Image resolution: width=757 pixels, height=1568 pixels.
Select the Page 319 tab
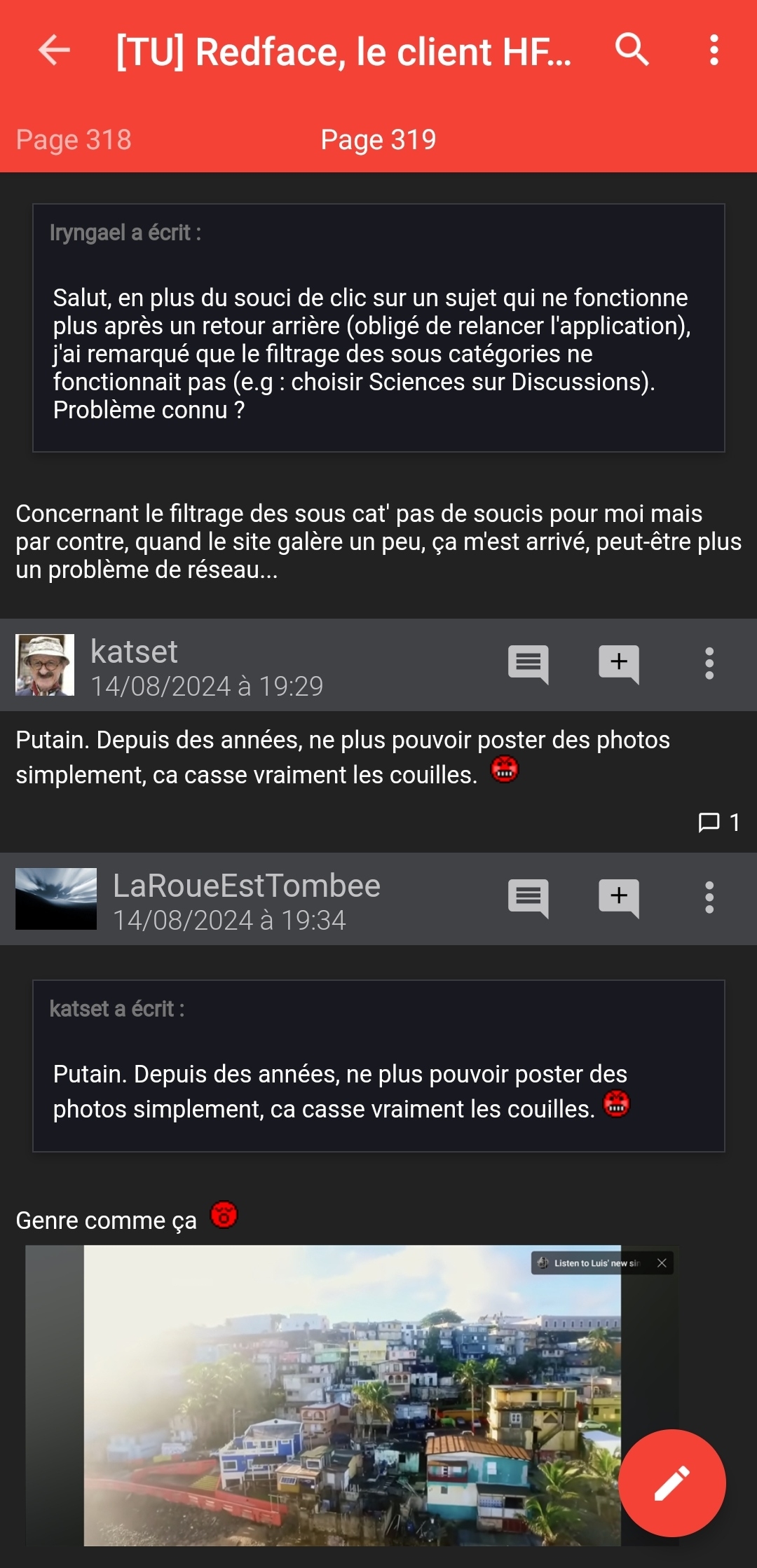[378, 140]
